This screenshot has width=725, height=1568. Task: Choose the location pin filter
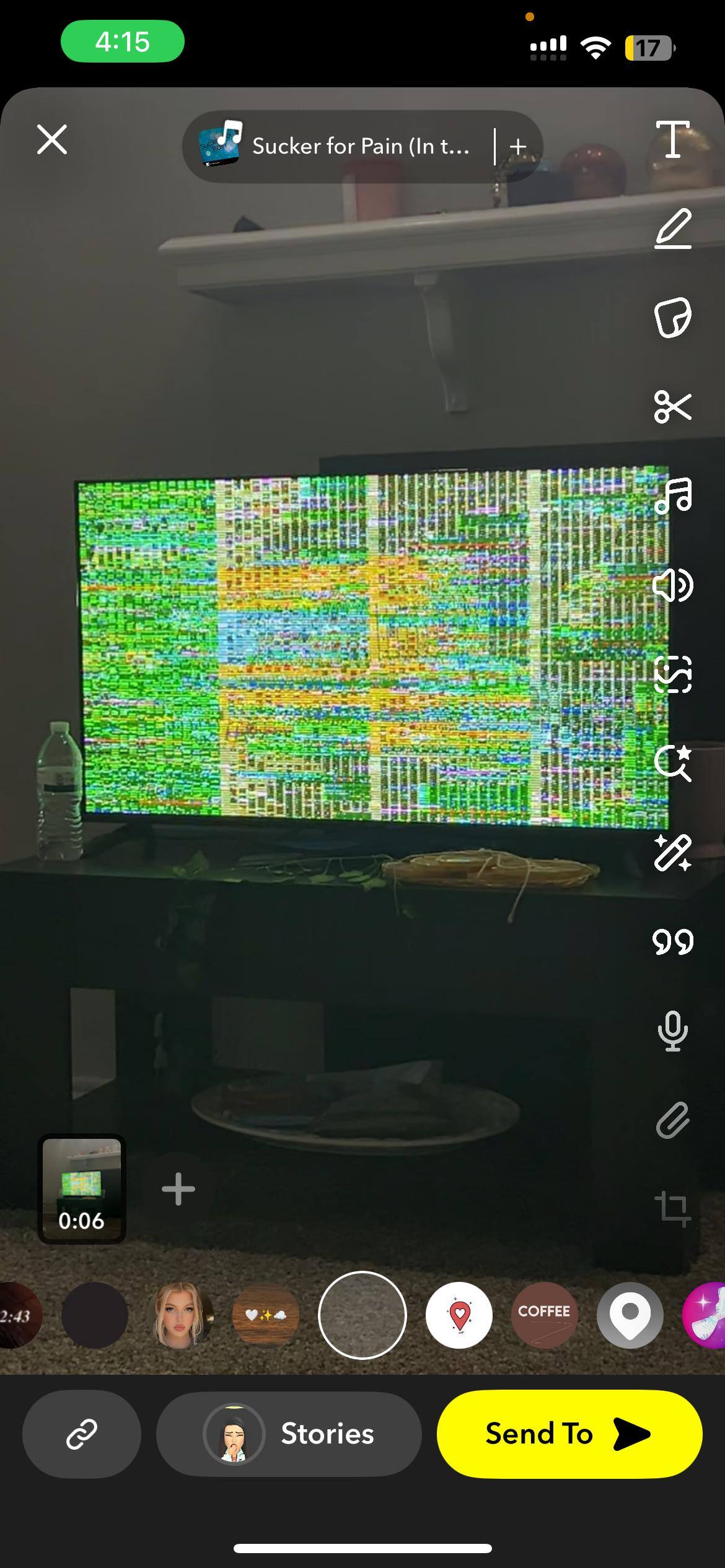(x=630, y=1315)
